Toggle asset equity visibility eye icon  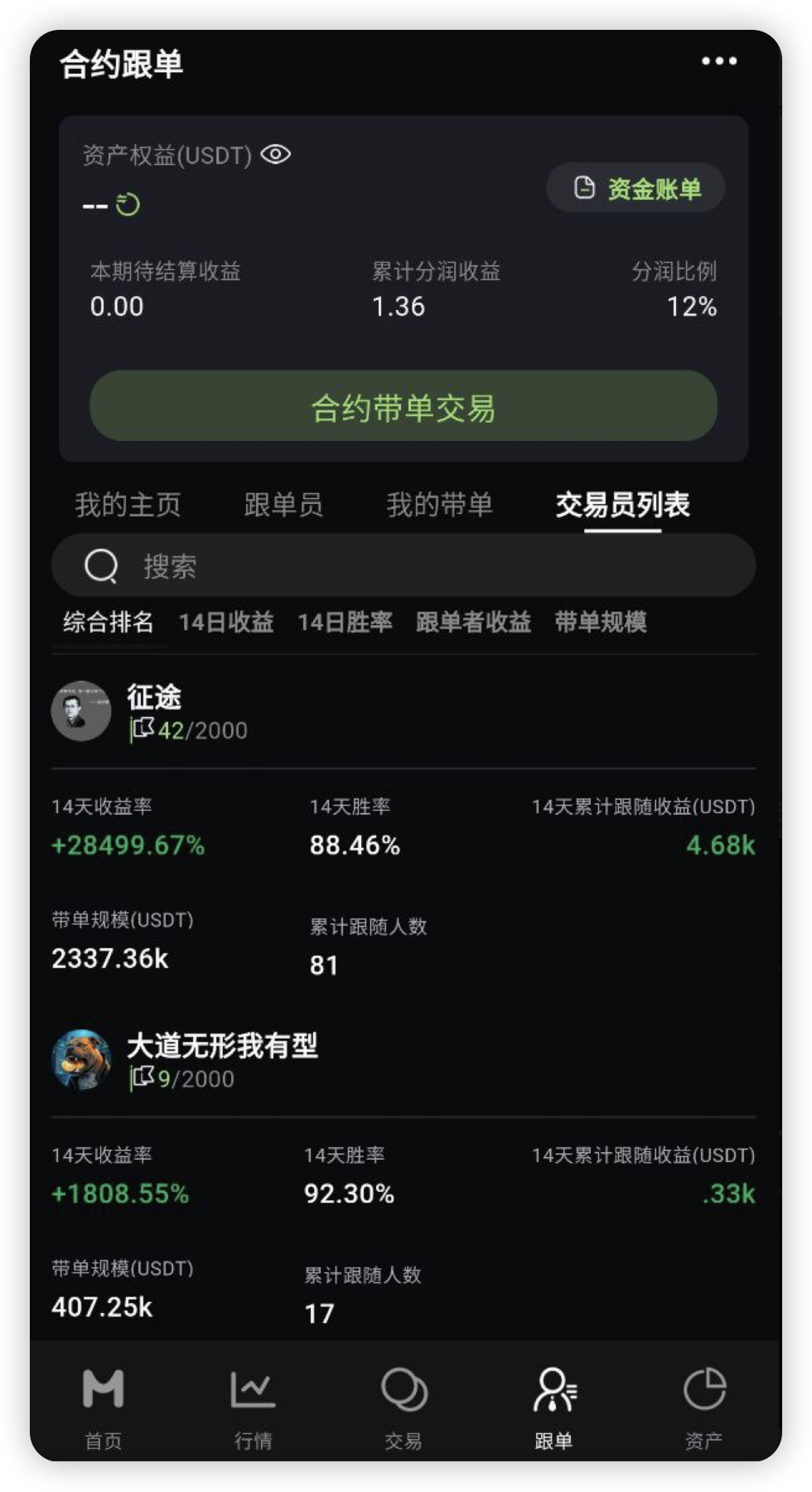pyautogui.click(x=276, y=155)
